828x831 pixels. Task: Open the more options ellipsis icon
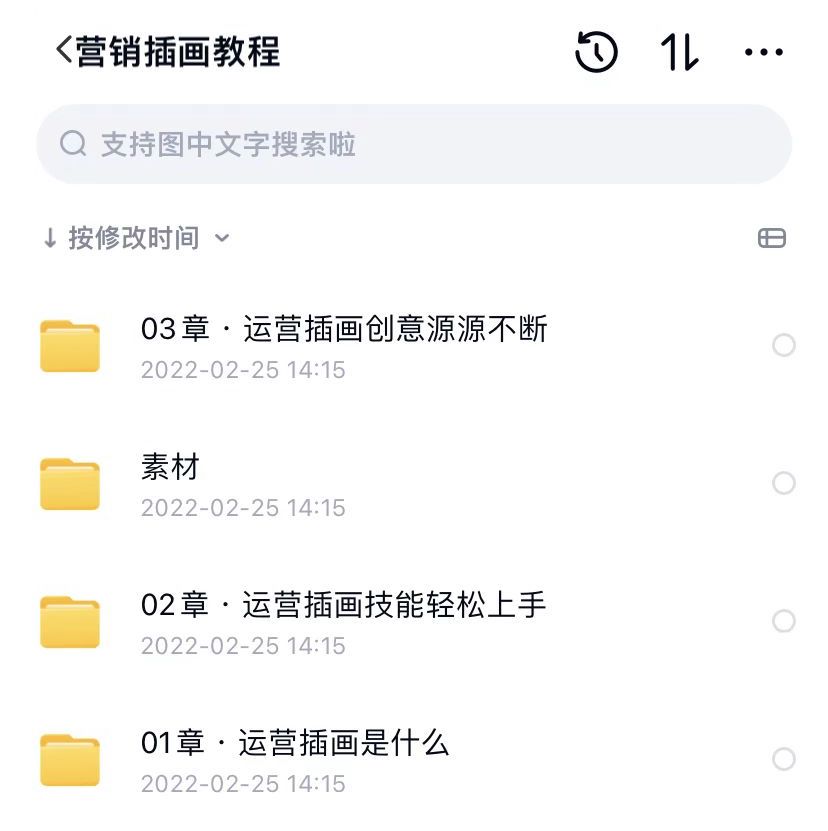click(x=763, y=52)
